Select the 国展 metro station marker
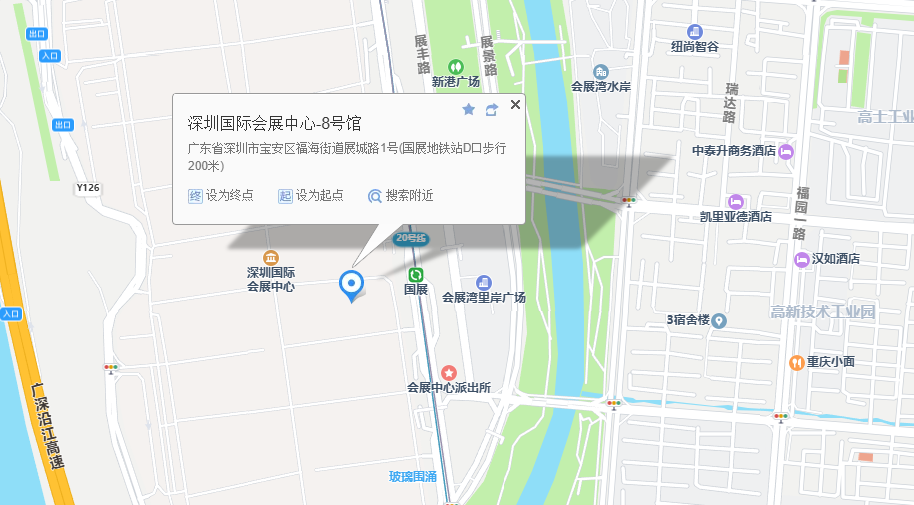914x505 pixels. [416, 275]
